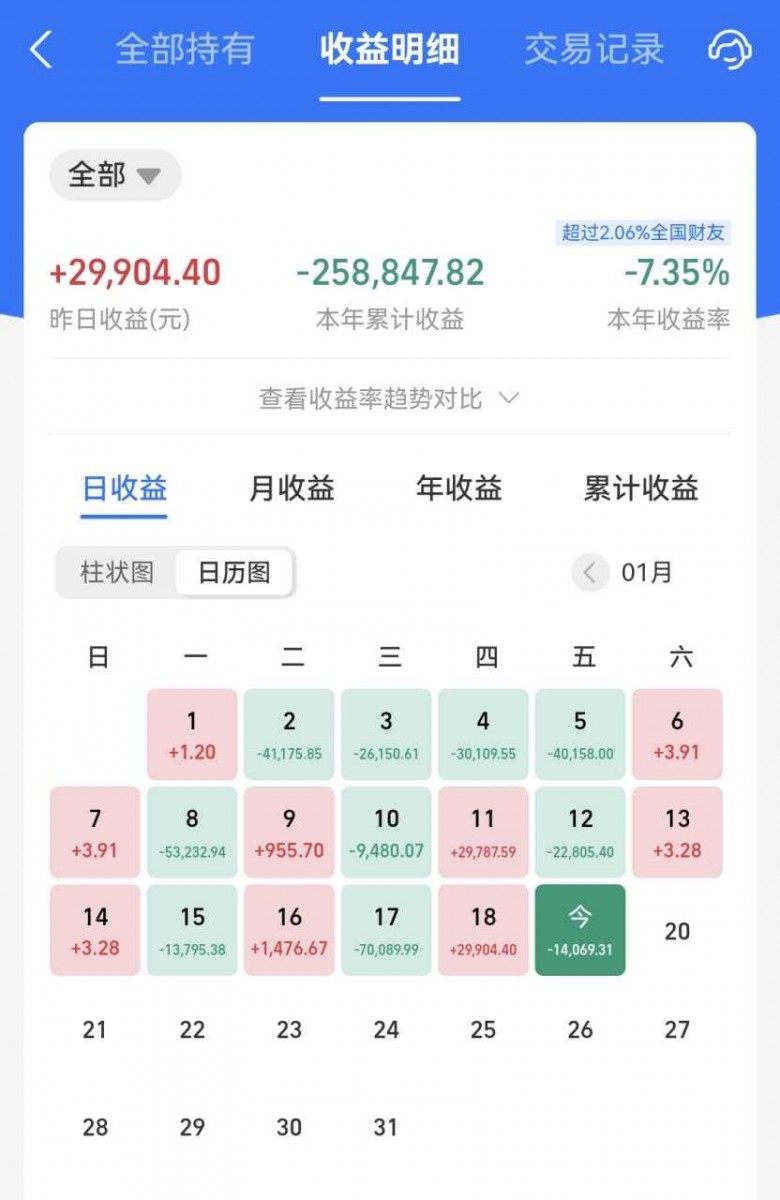Select the 年收益 tab
This screenshot has height=1200, width=780.
tap(458, 489)
